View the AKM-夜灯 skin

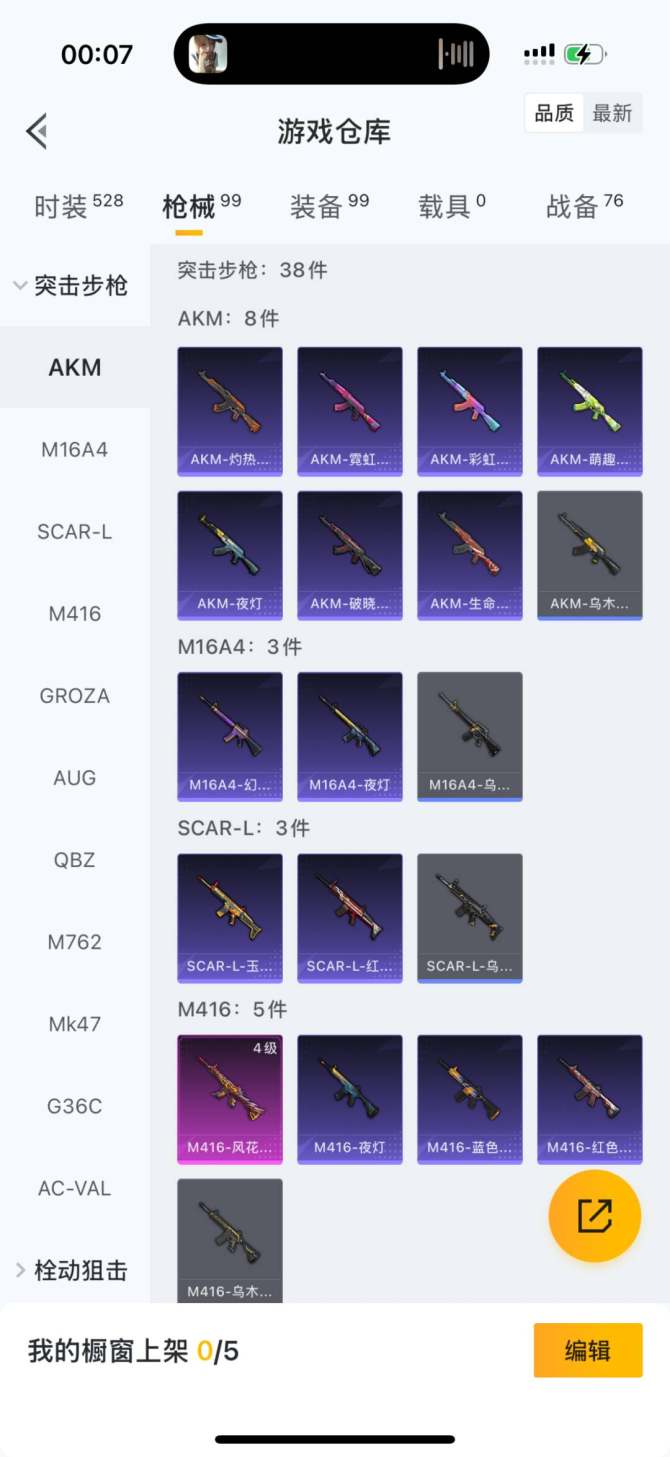pyautogui.click(x=230, y=555)
